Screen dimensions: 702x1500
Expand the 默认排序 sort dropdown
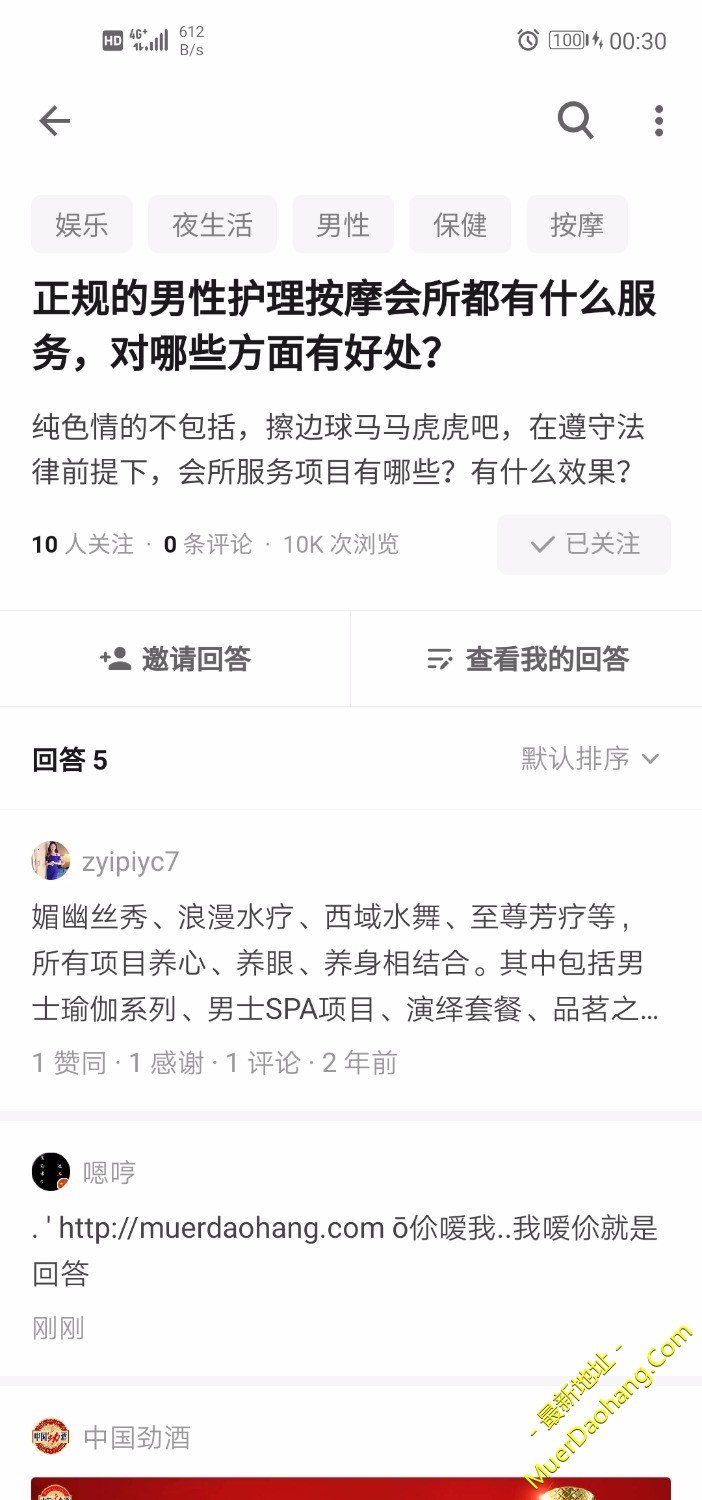click(590, 759)
